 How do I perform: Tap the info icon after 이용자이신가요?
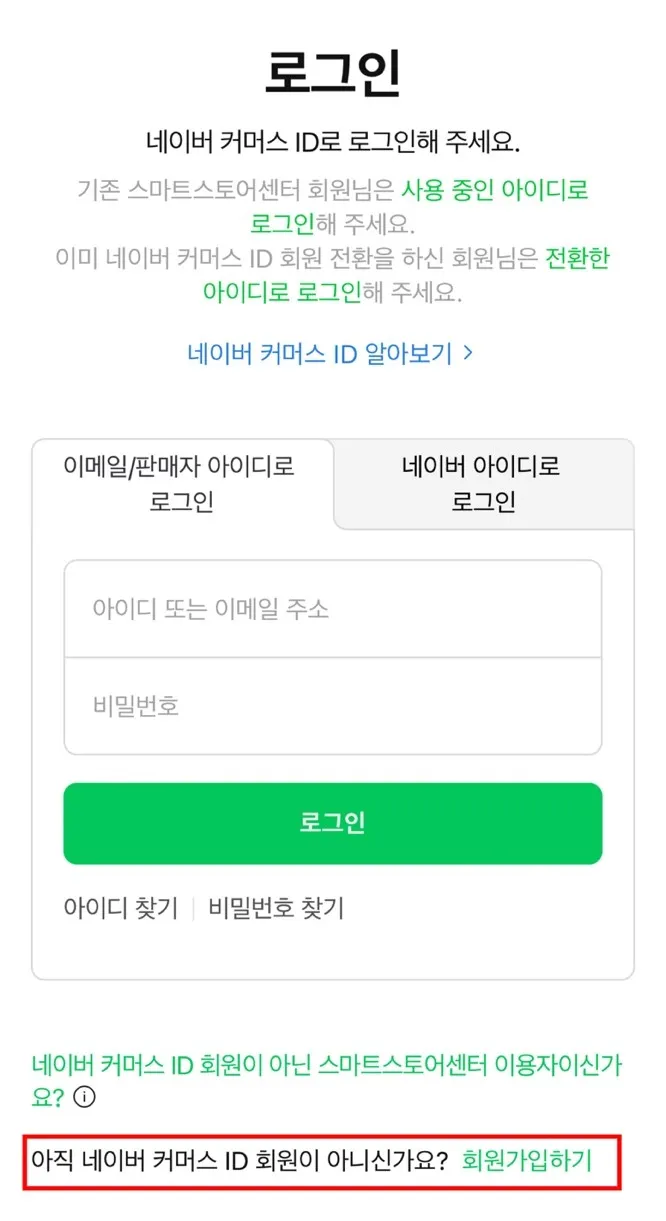pyautogui.click(x=85, y=1098)
